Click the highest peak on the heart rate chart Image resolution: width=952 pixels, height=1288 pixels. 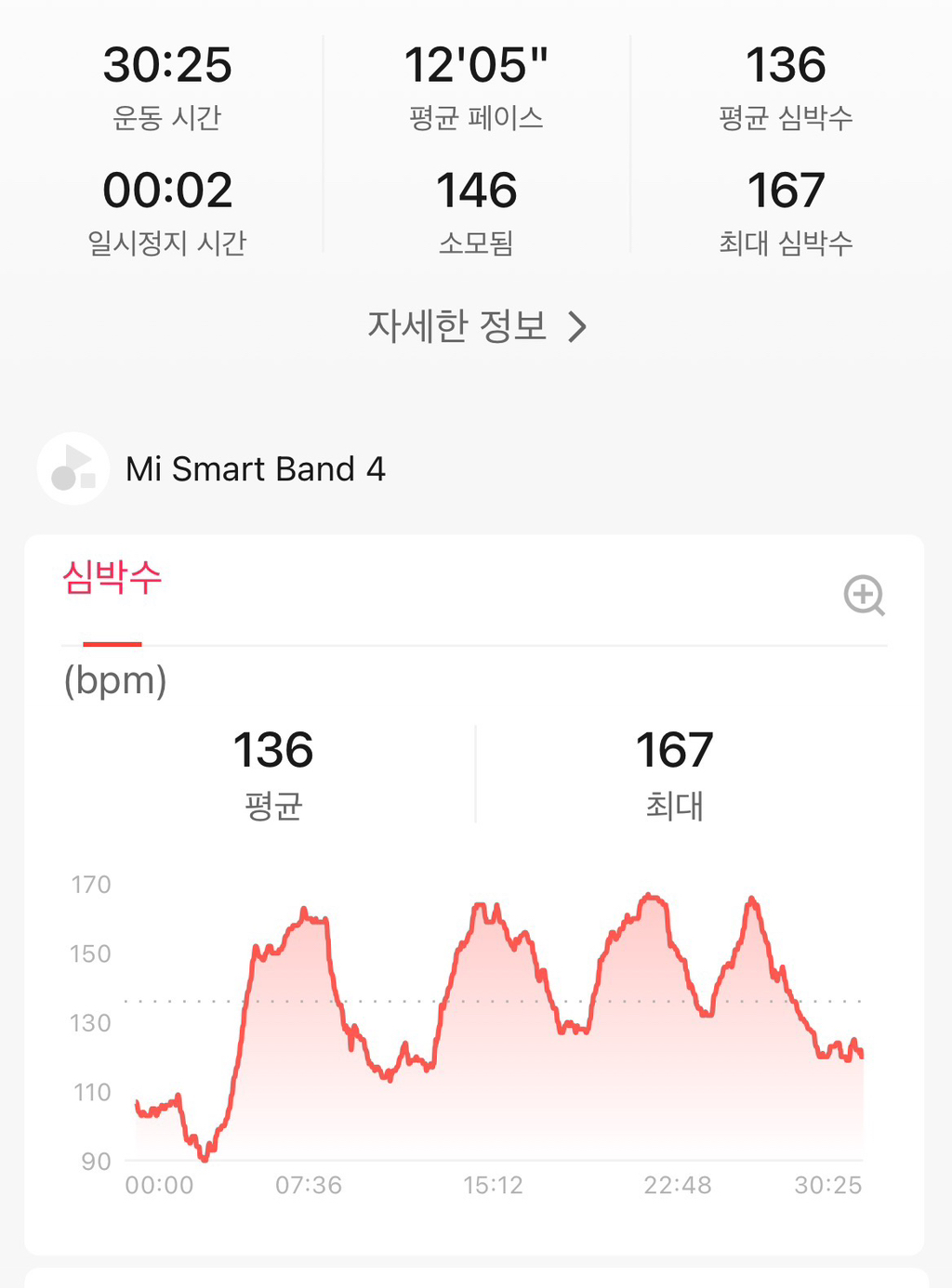pos(649,895)
